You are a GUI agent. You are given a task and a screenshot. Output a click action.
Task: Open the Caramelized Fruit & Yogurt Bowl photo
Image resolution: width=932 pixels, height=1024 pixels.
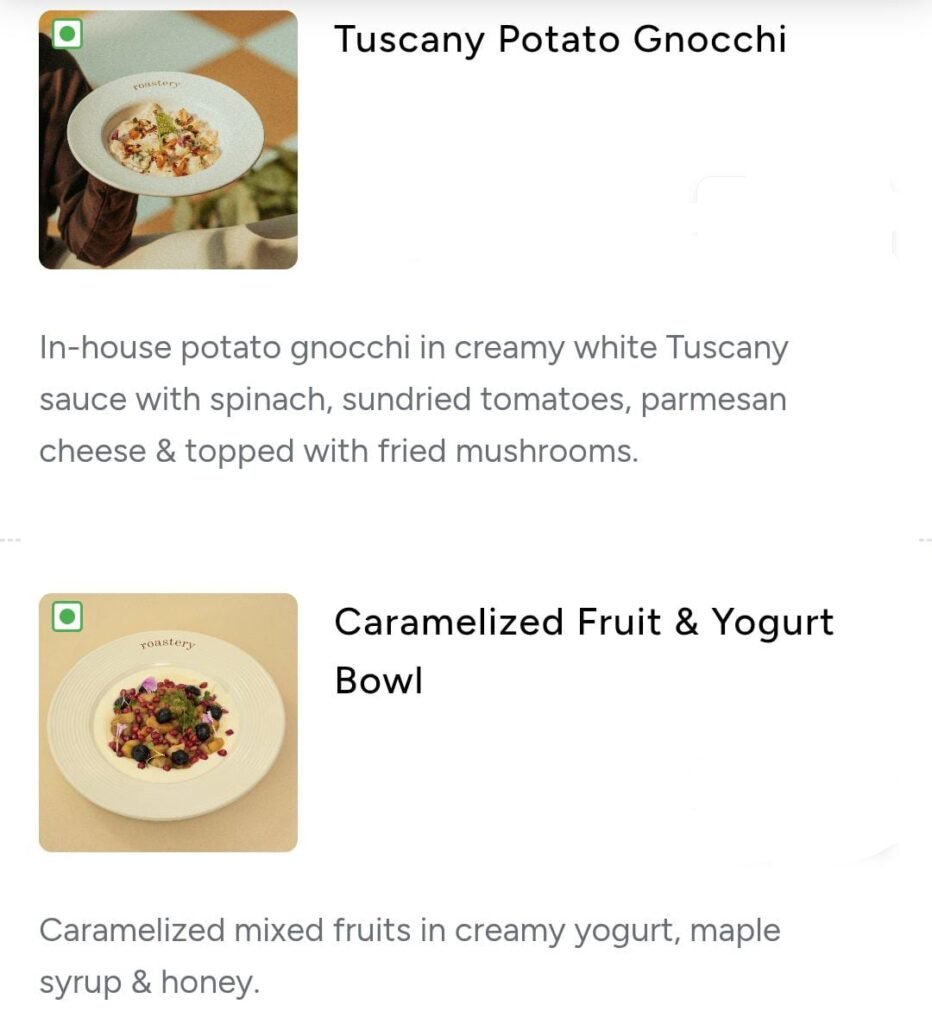point(168,723)
